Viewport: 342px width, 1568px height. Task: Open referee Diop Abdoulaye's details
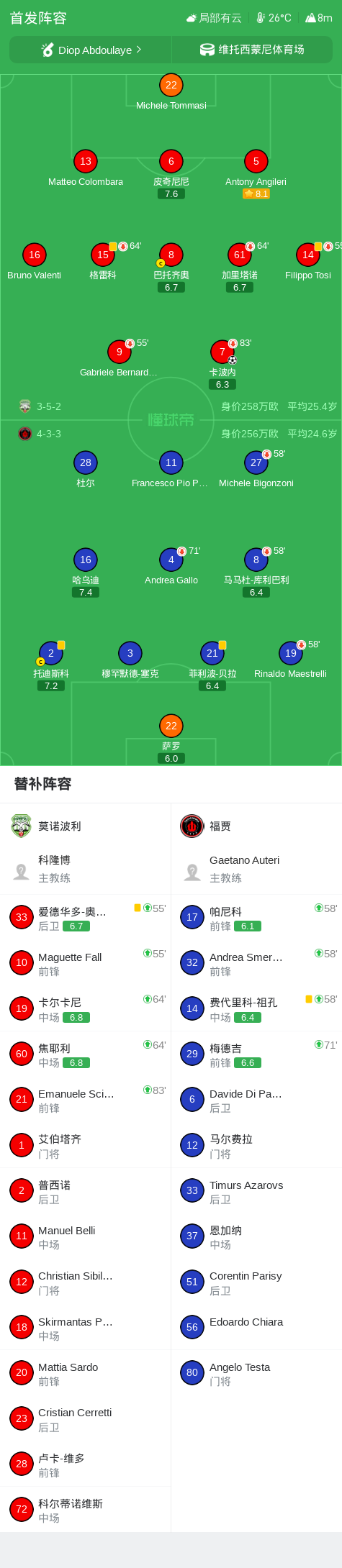[x=91, y=50]
